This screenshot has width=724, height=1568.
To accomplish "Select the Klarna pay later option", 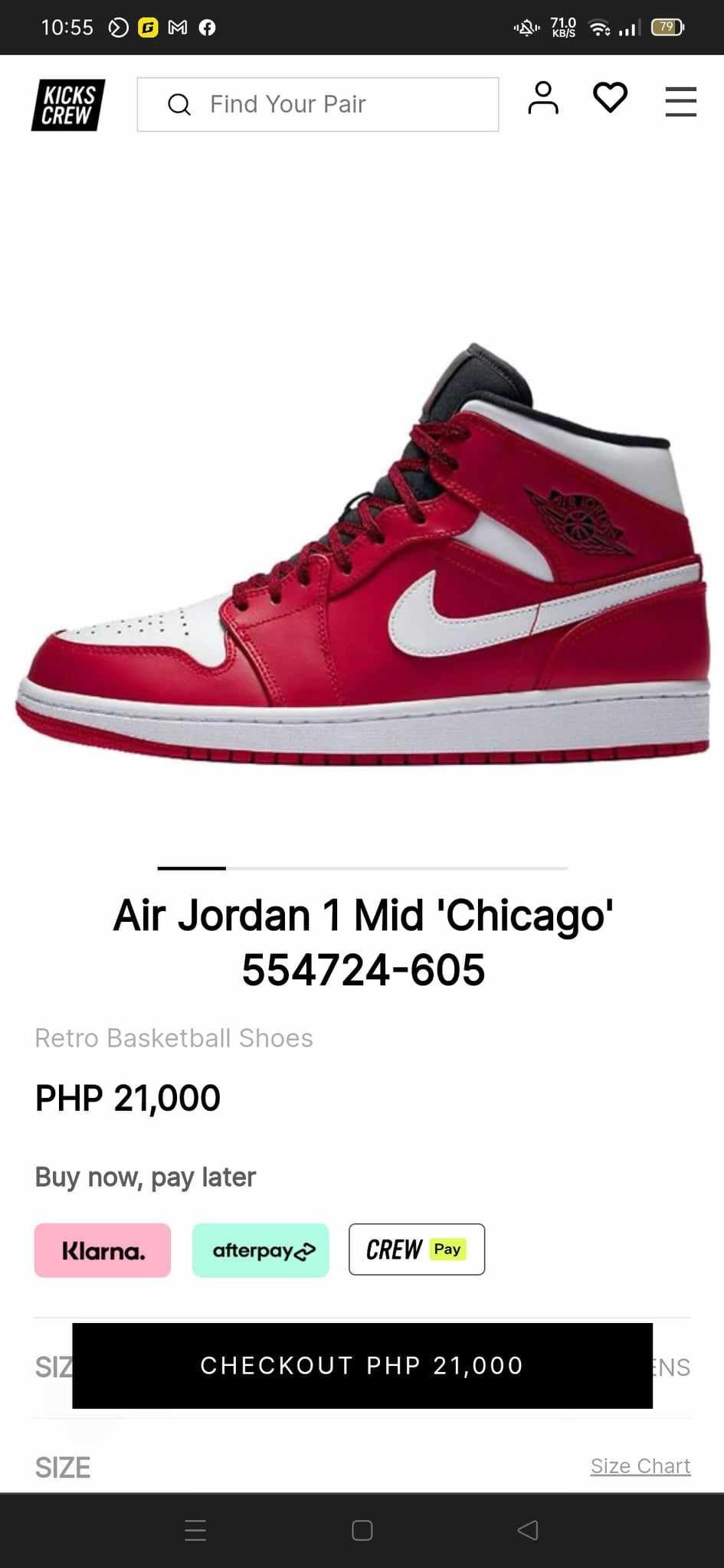I will coord(103,1250).
